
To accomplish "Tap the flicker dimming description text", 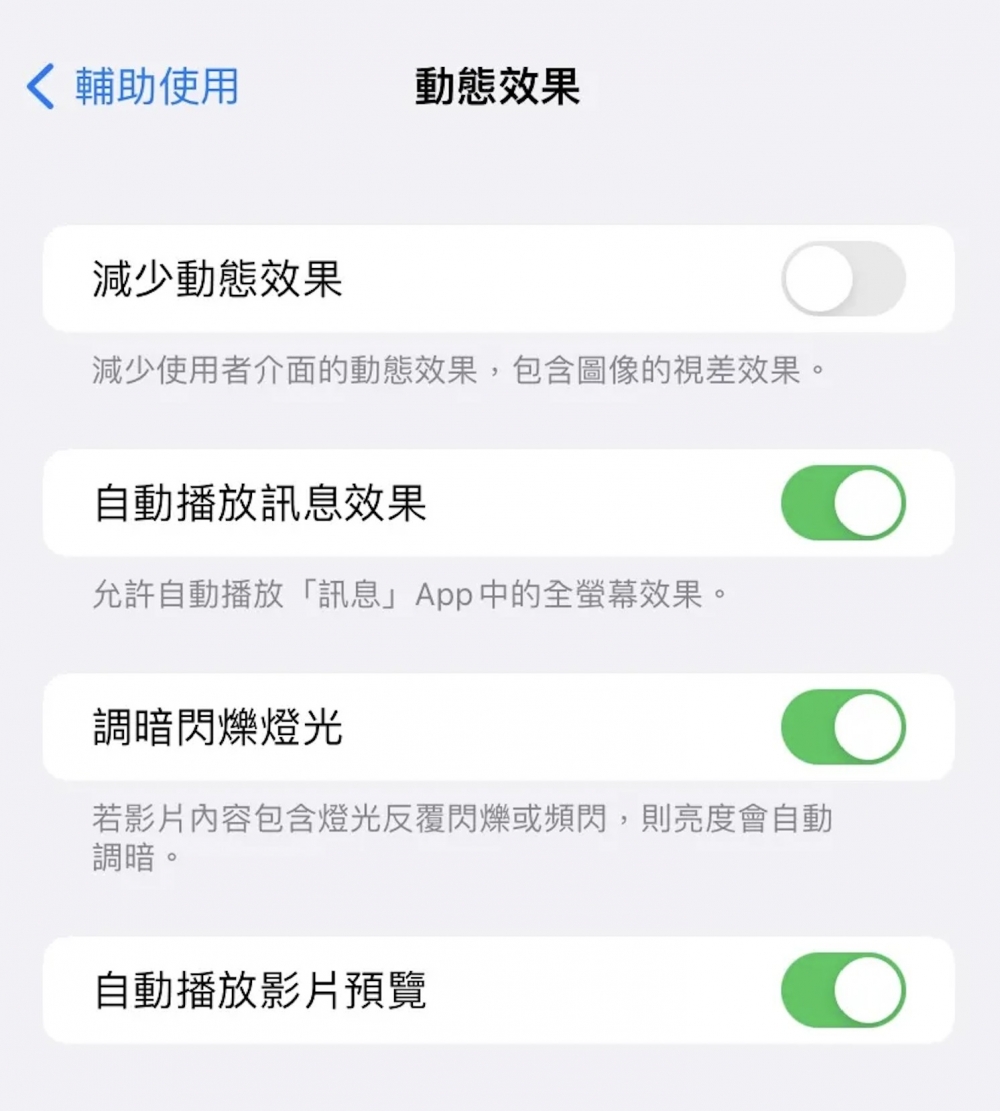I will pos(460,835).
